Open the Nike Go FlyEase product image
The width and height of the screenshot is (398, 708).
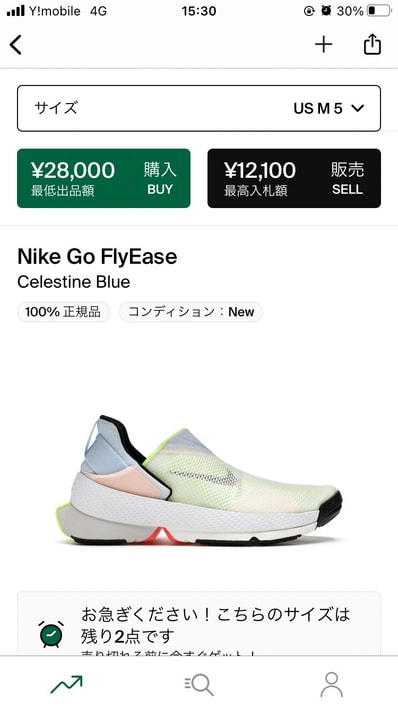pyautogui.click(x=199, y=481)
